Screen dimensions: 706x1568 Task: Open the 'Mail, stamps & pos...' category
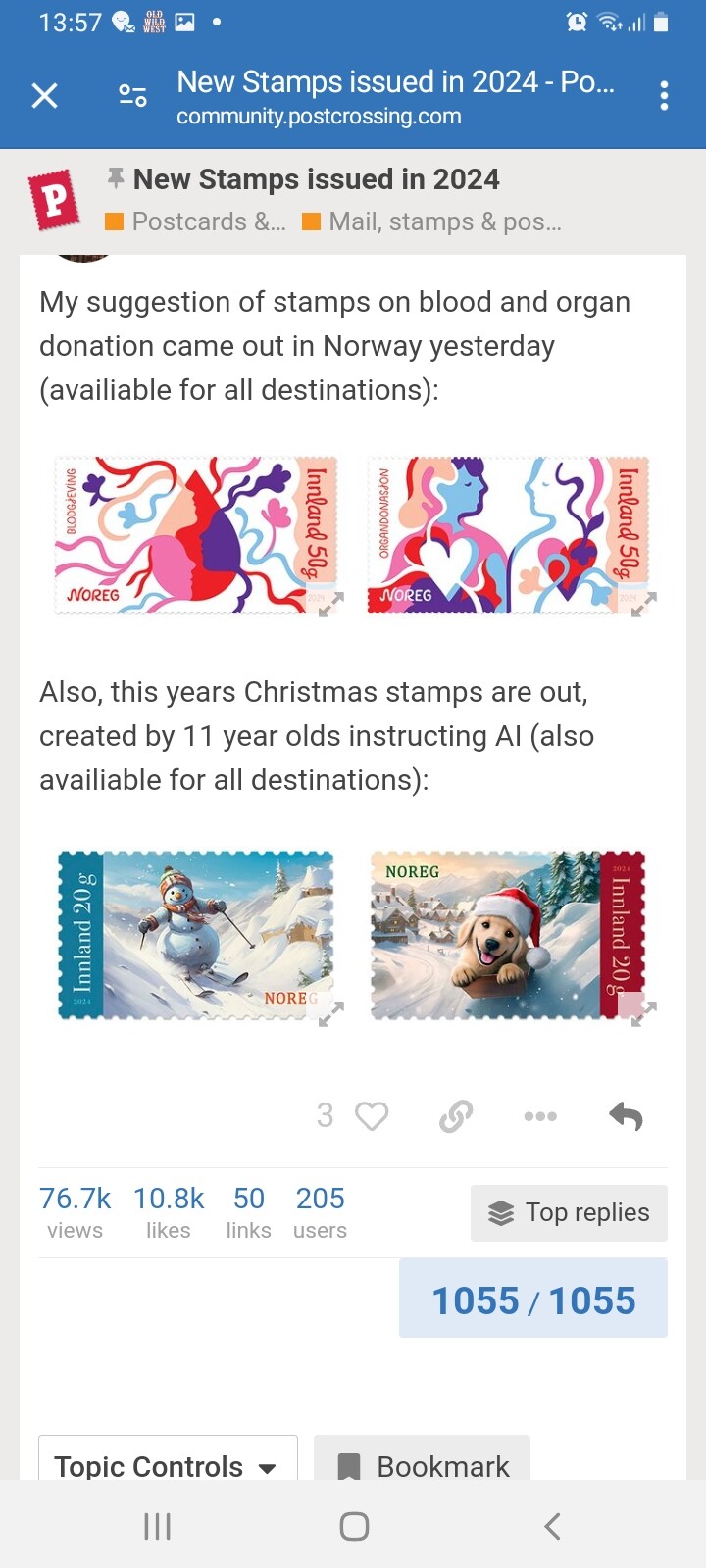pyautogui.click(x=432, y=221)
